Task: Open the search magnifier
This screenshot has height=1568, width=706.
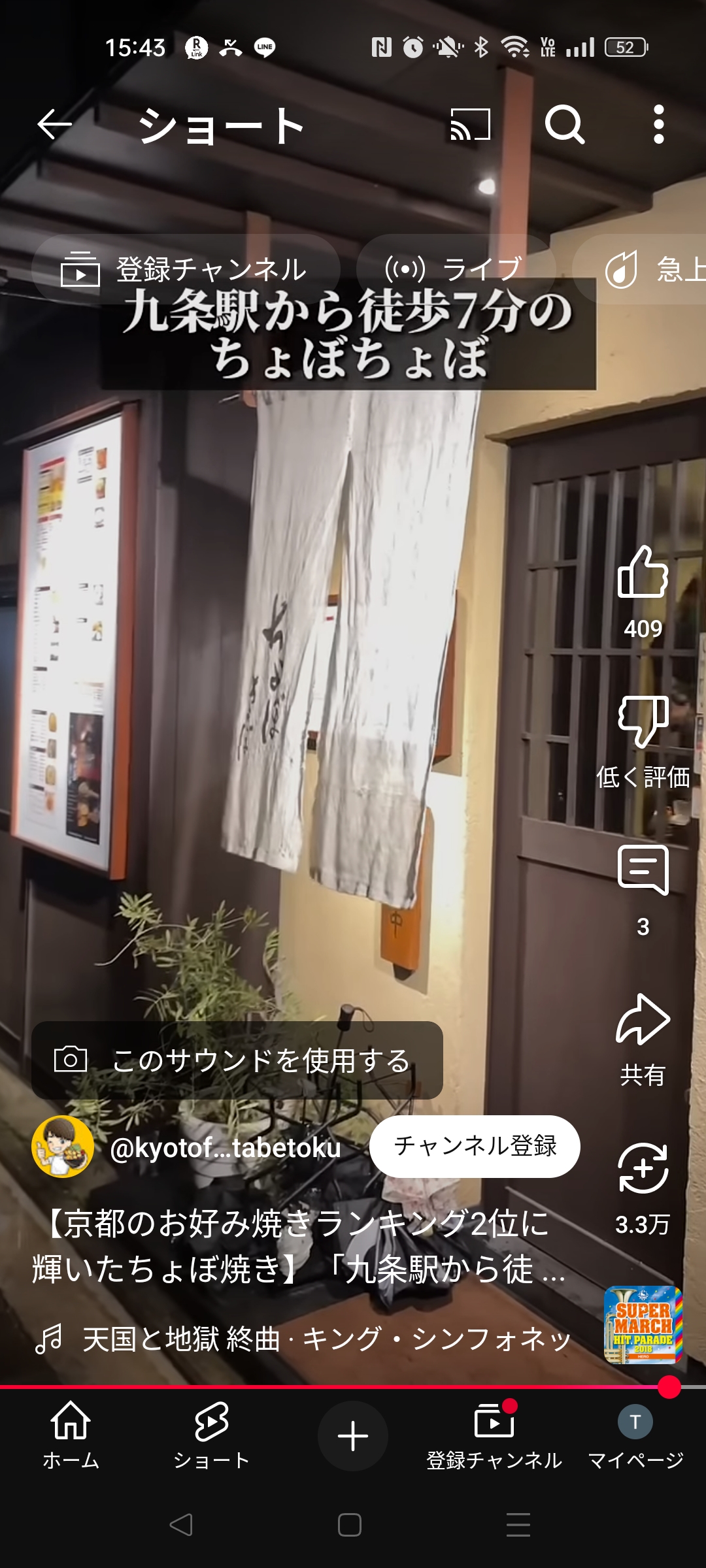Action: click(x=564, y=124)
